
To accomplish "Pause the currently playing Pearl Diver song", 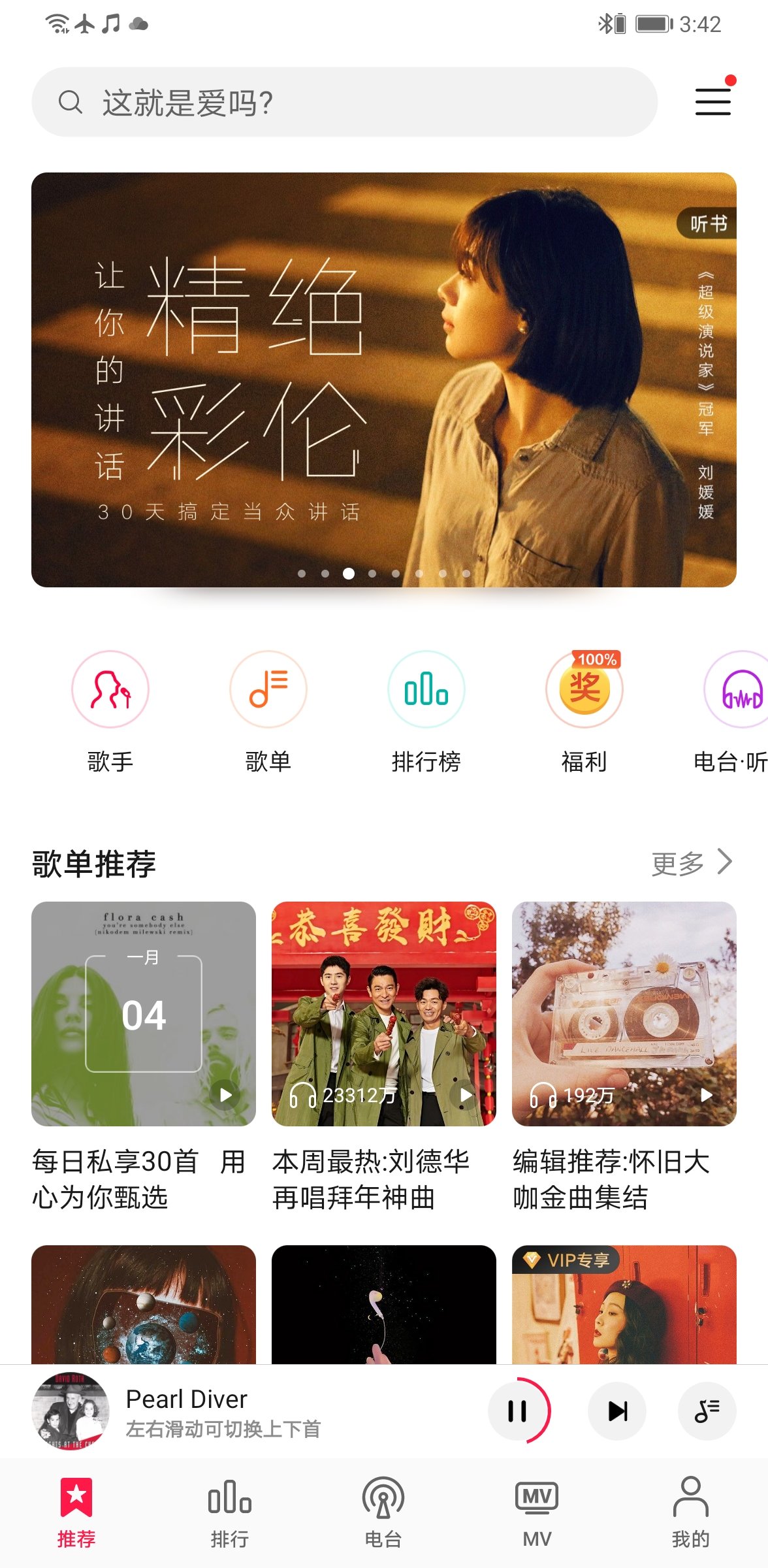I will click(x=518, y=1411).
